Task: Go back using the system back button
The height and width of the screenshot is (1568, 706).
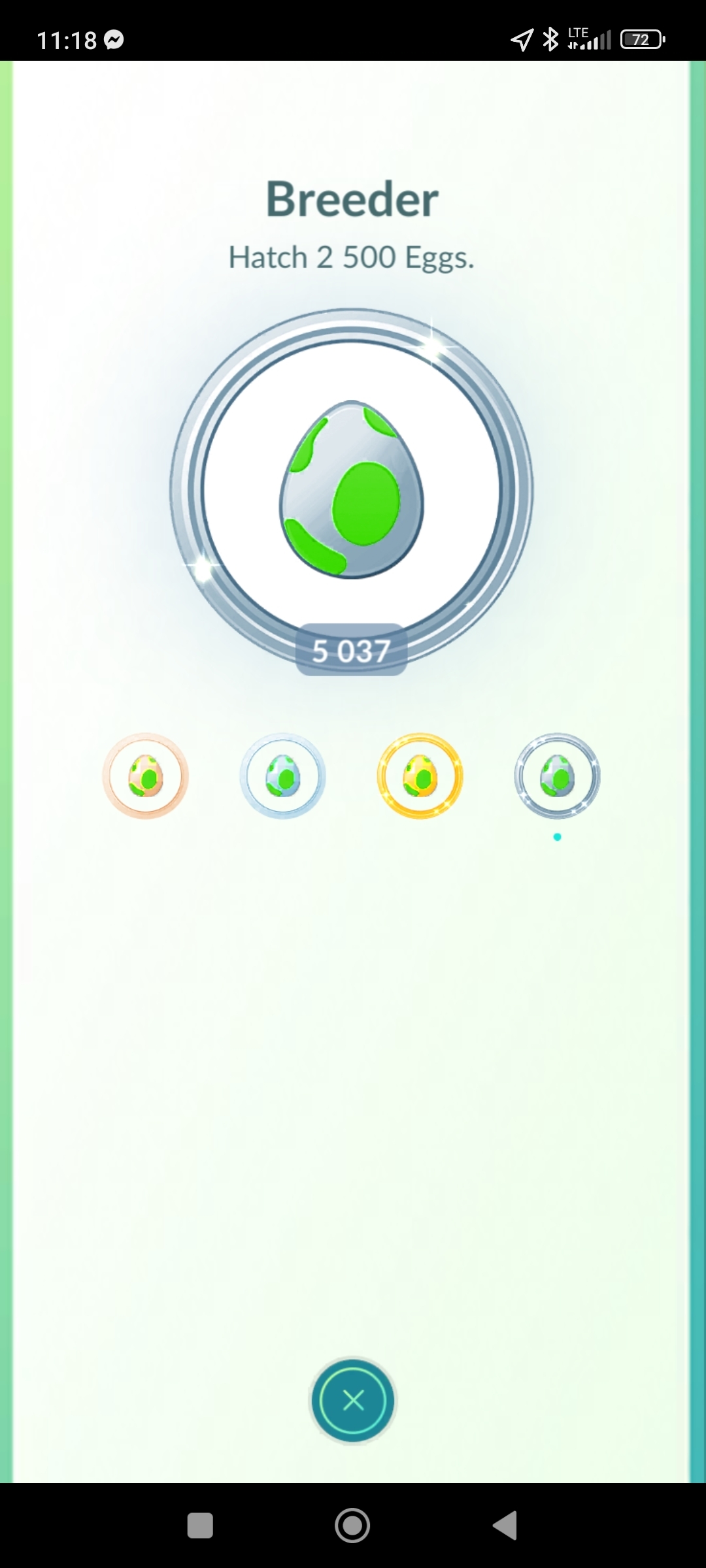Action: click(505, 1526)
